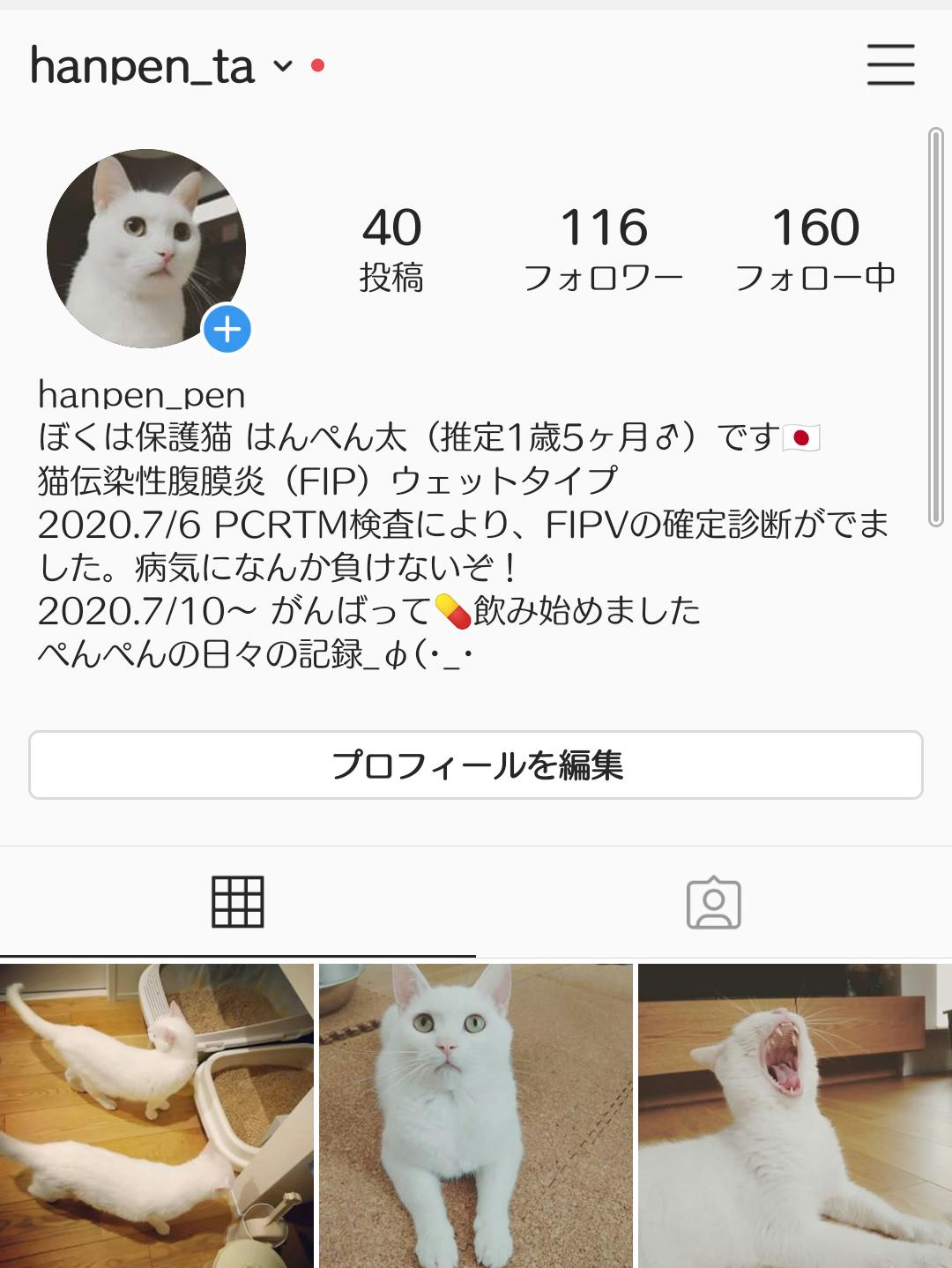The image size is (952, 1268).
Task: Open the 116 フォロワー list
Action: [x=604, y=249]
